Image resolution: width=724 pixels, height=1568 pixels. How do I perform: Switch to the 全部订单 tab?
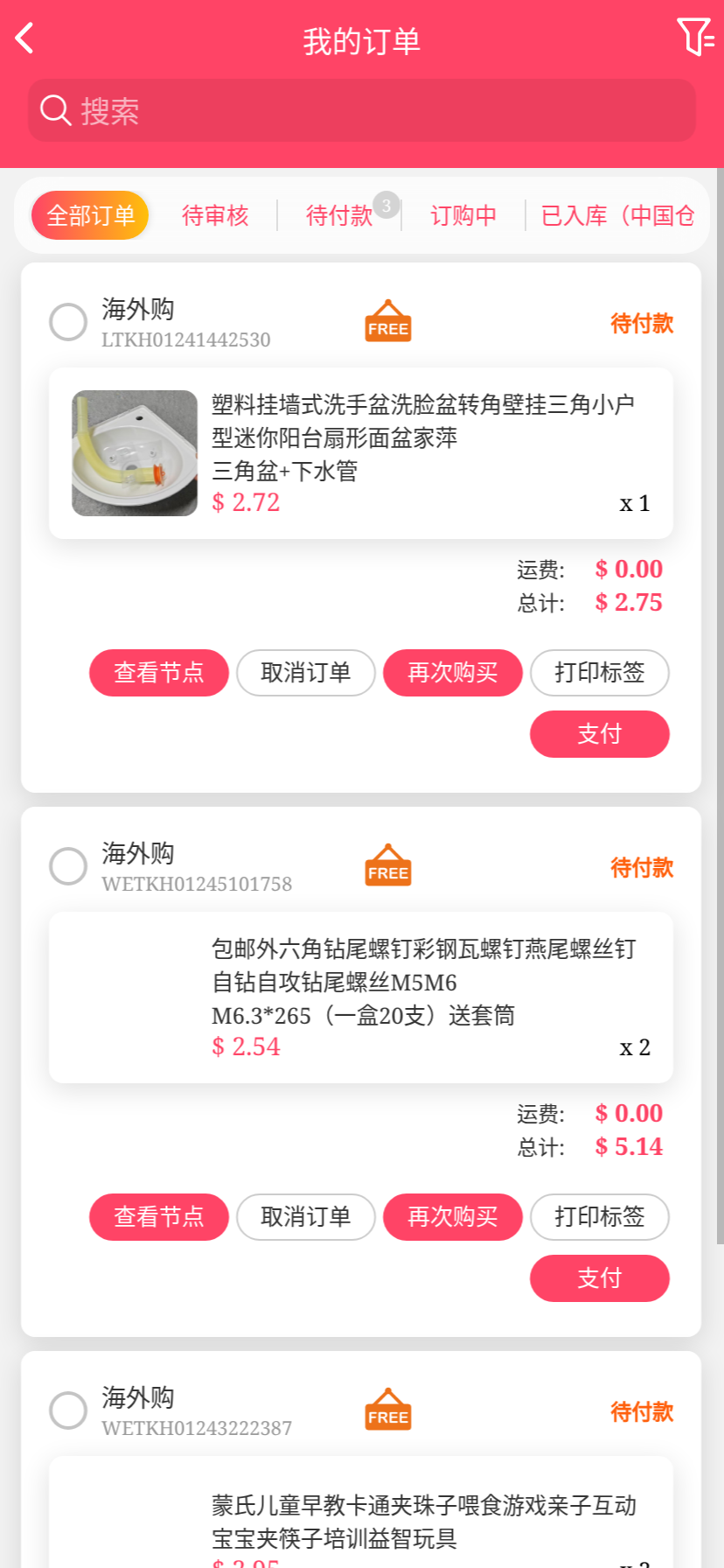[x=90, y=215]
